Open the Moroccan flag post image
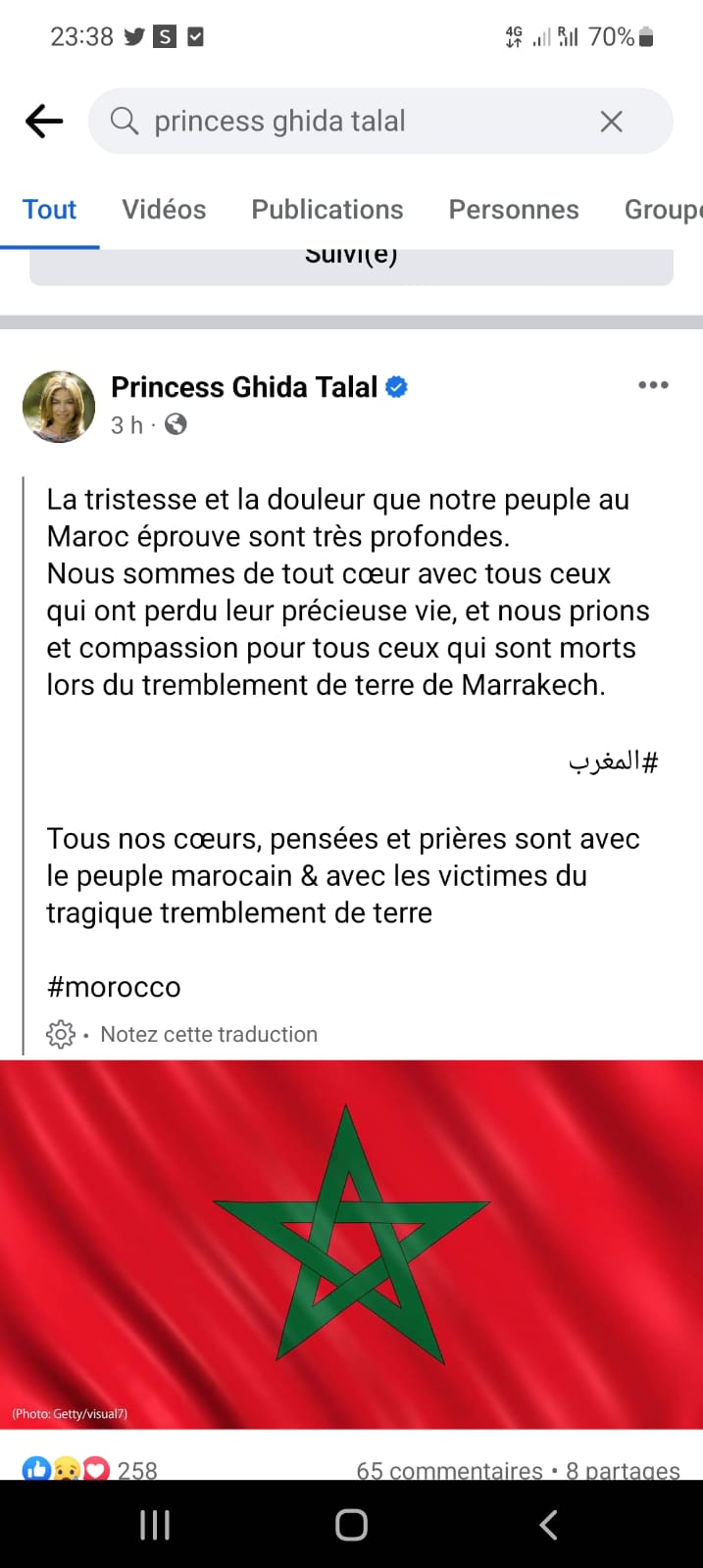This screenshot has height=1568, width=703. pos(351,1243)
